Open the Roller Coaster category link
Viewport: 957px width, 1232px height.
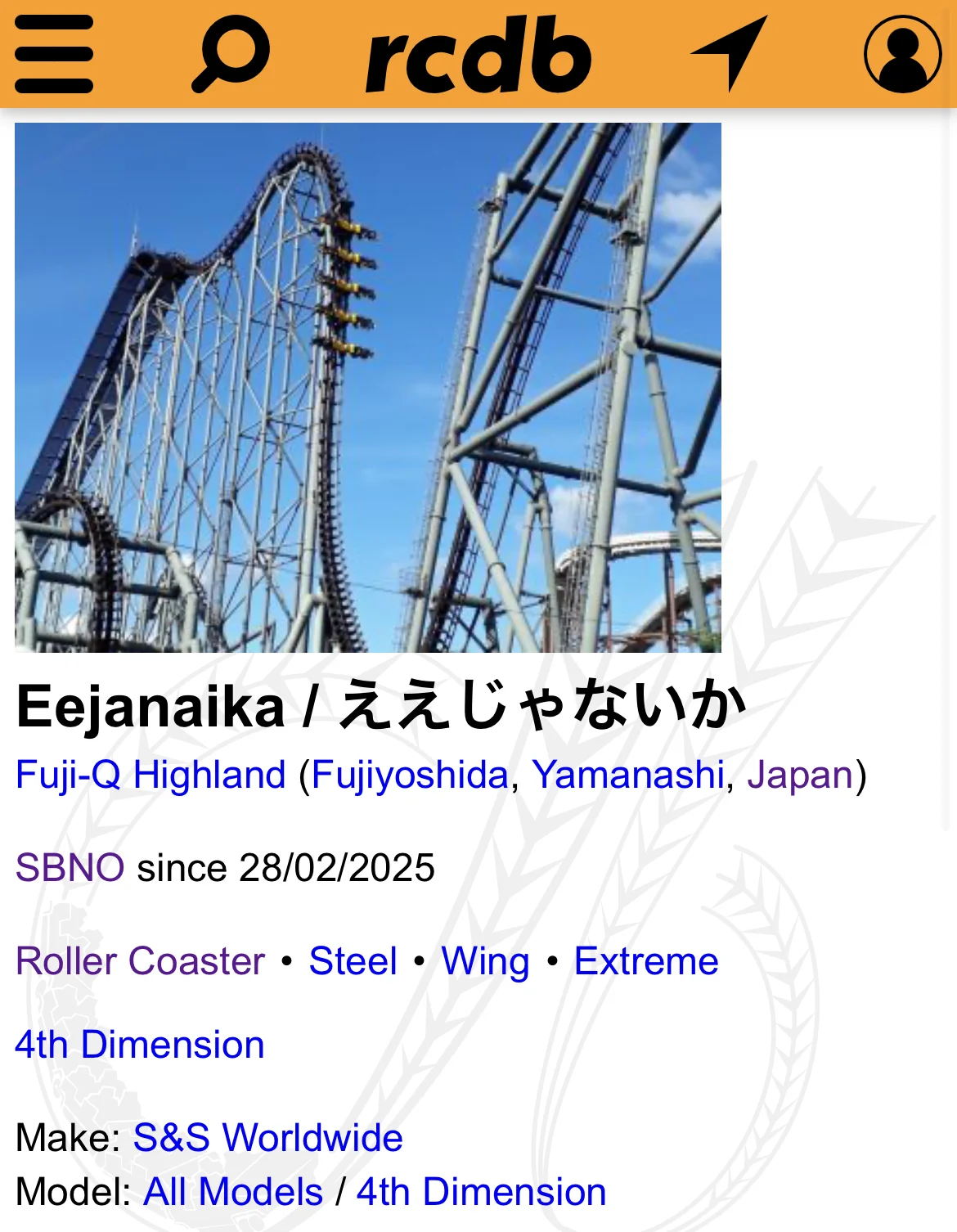pos(140,961)
